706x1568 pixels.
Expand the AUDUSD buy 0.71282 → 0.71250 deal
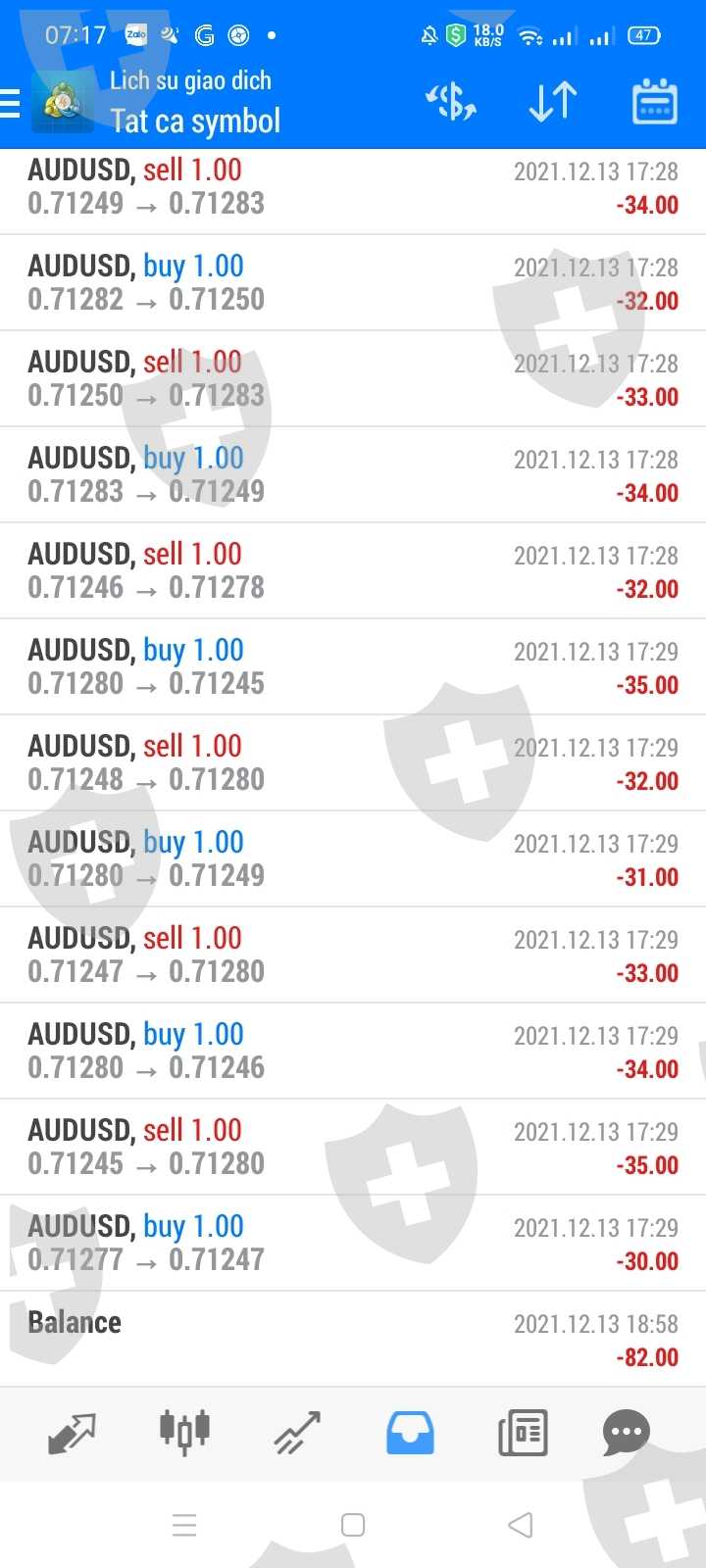353,283
